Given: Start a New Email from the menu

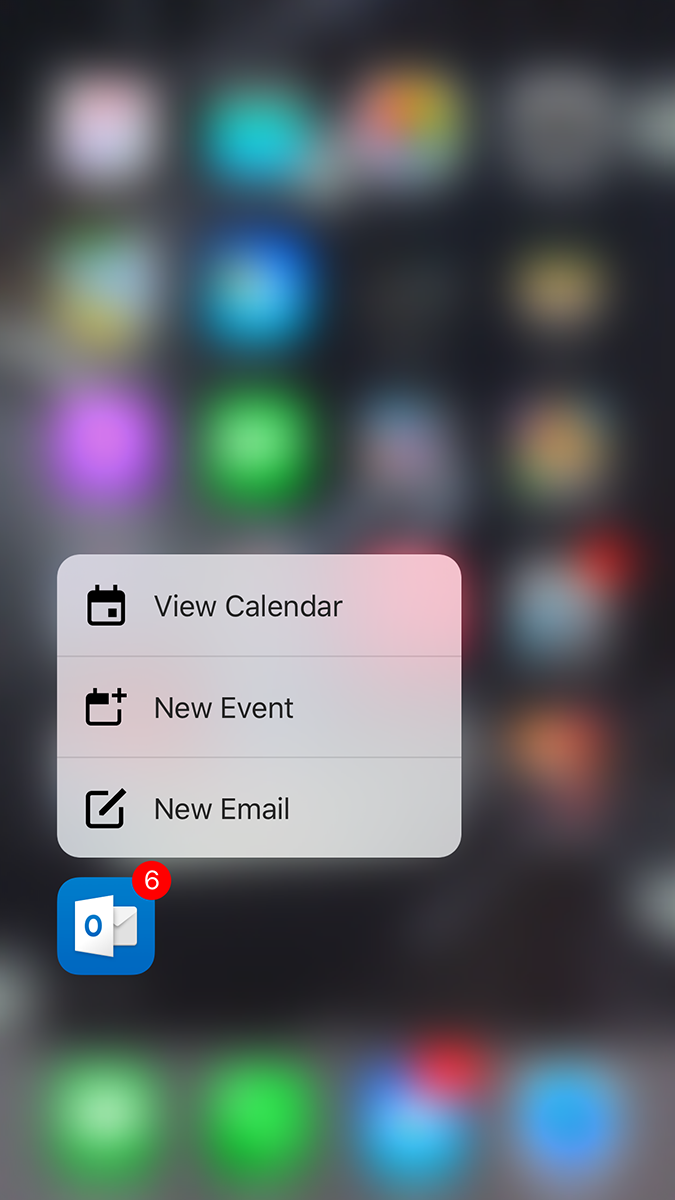Looking at the screenshot, I should [259, 808].
